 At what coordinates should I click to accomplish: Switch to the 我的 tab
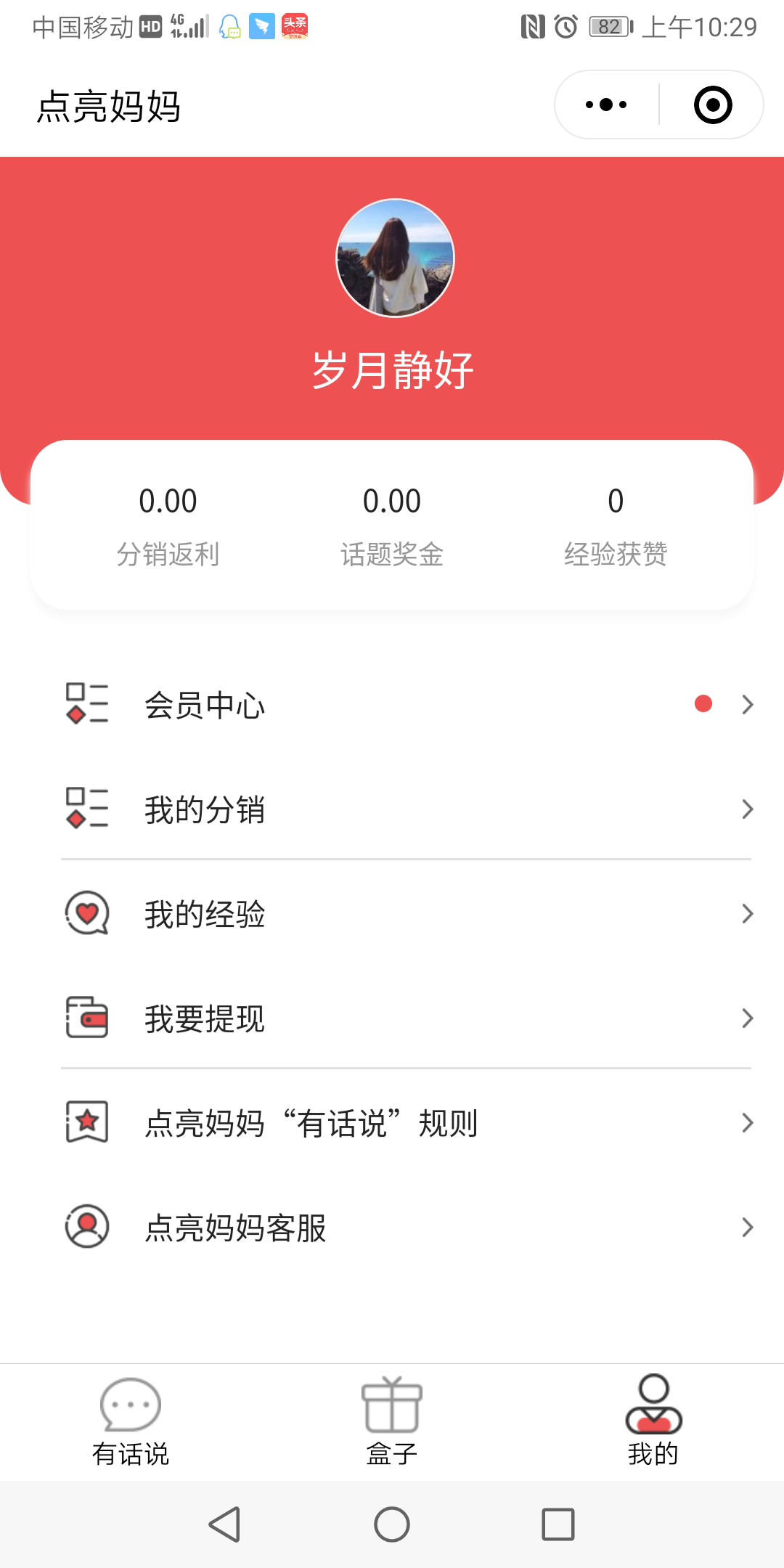click(652, 1421)
